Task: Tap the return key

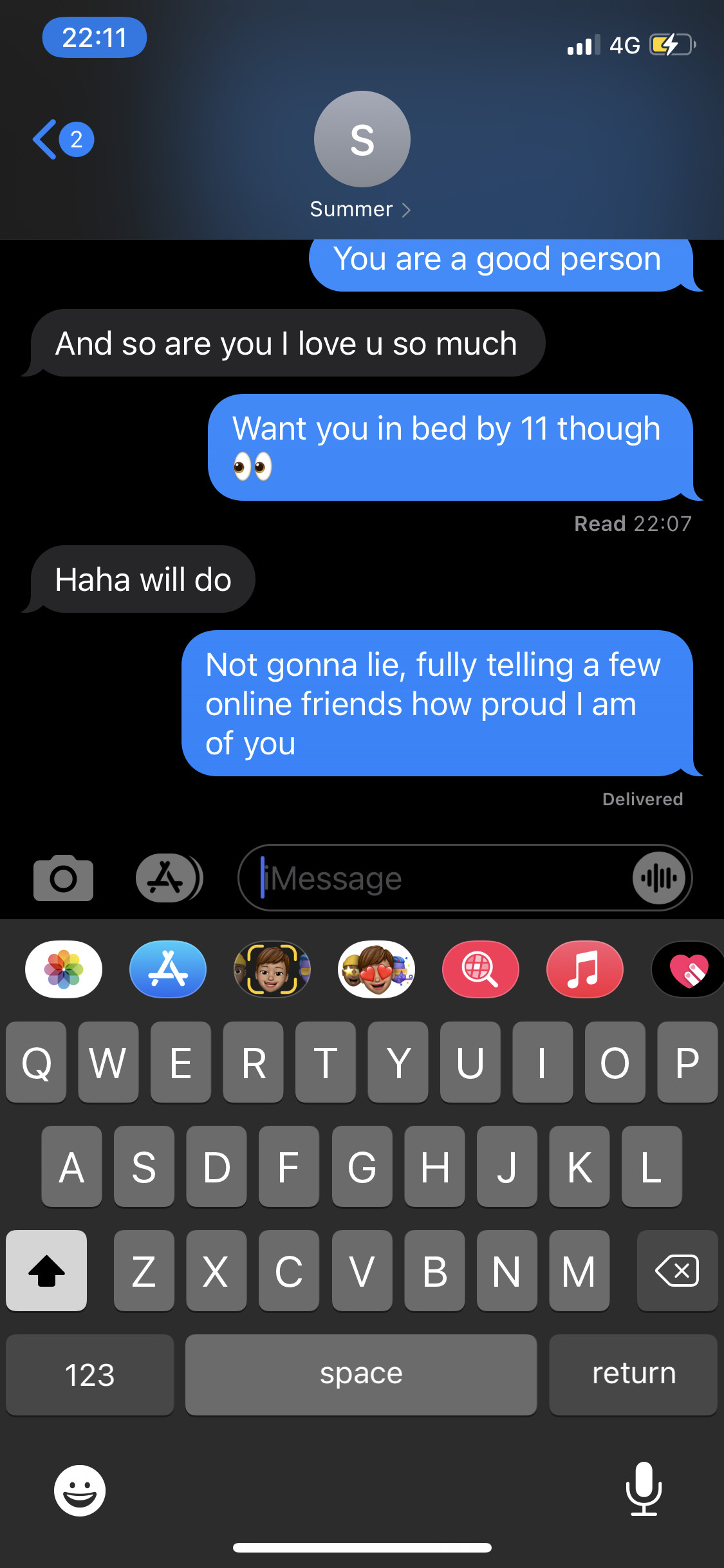Action: click(x=633, y=1375)
